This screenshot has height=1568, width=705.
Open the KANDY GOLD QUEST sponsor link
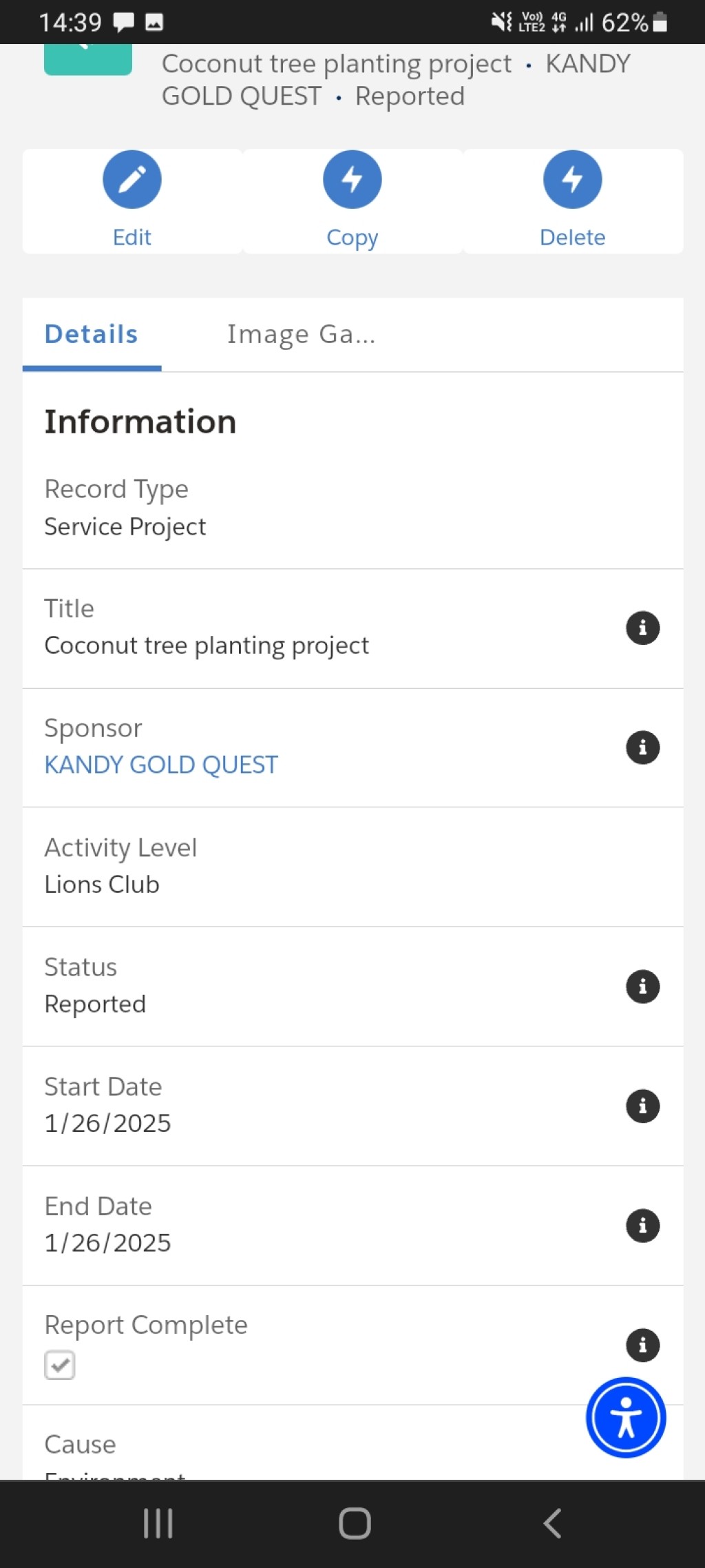tap(161, 765)
